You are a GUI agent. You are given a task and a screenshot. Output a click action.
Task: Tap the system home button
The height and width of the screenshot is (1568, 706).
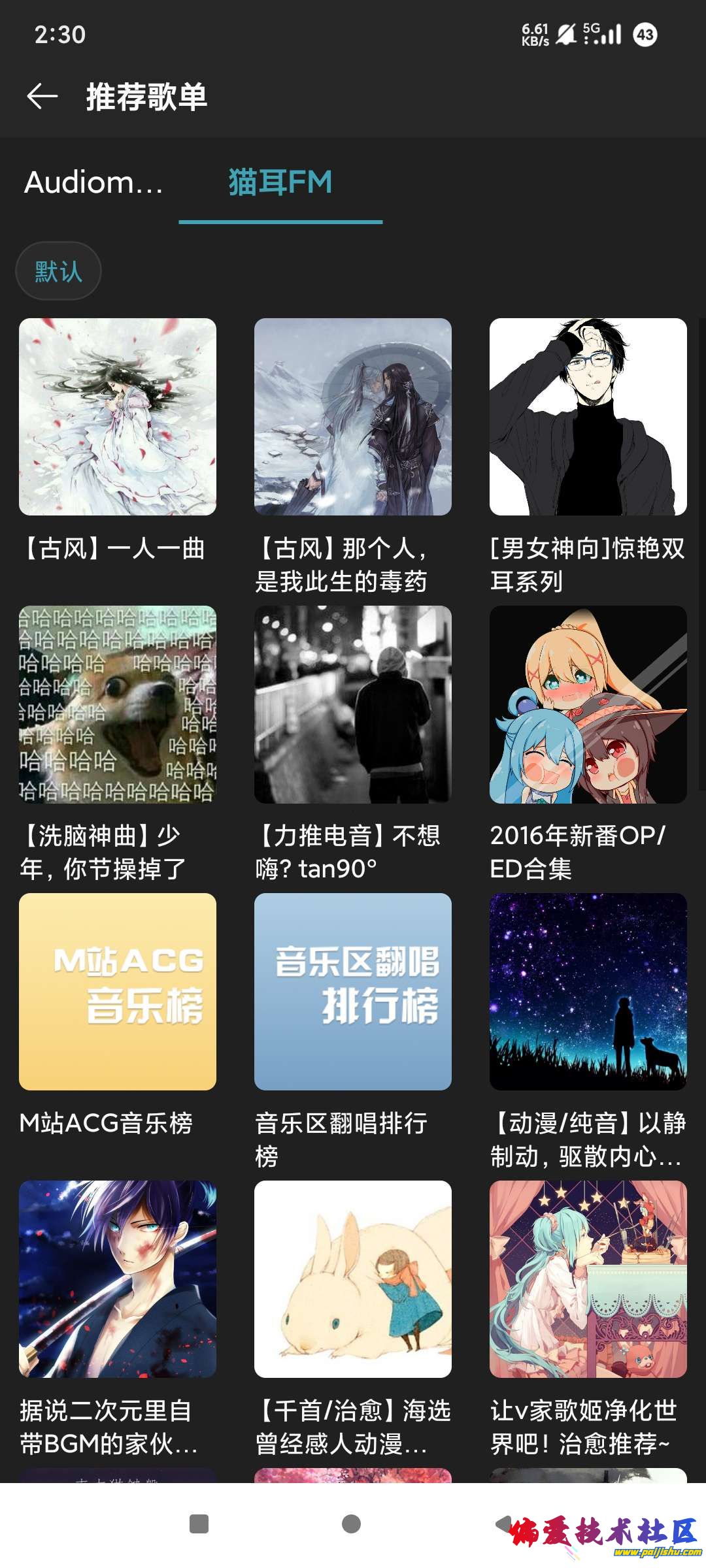(x=351, y=1524)
